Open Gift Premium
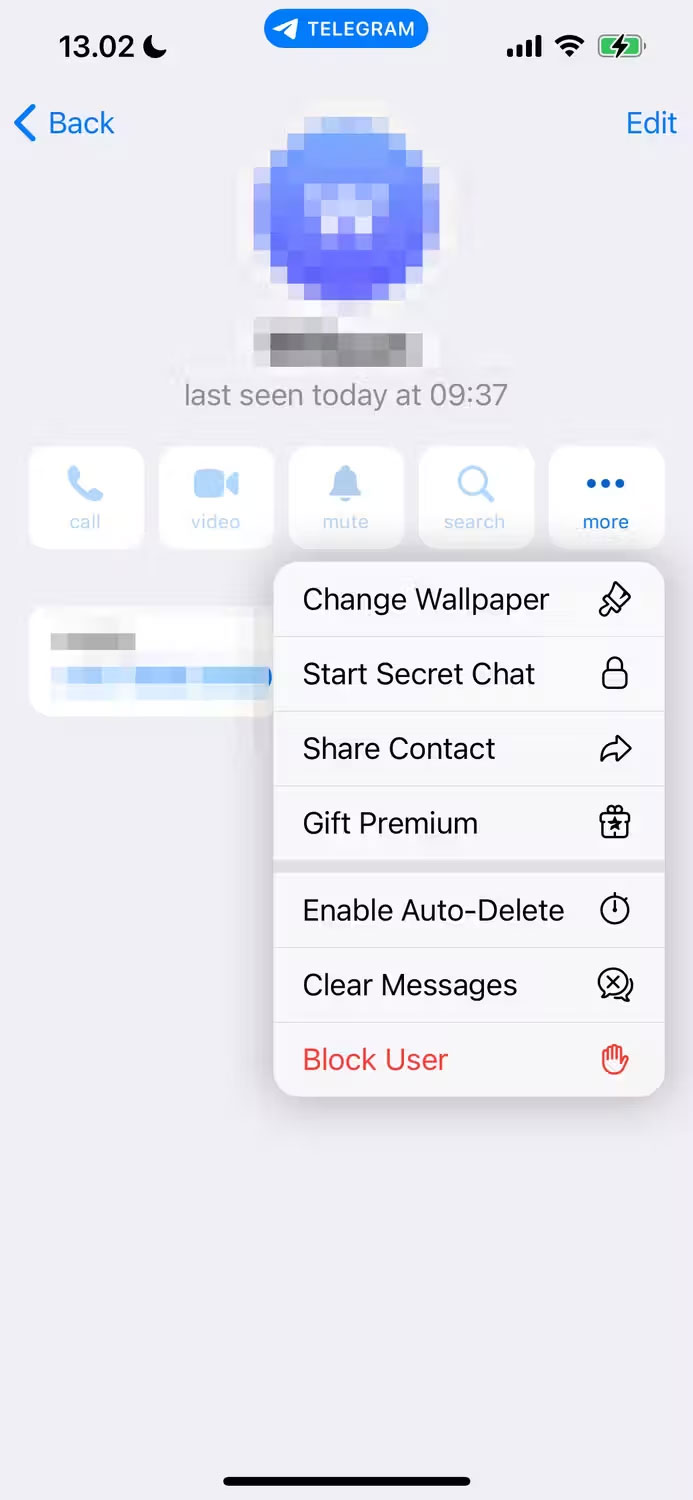Screen dimensions: 693x1500 (469, 823)
